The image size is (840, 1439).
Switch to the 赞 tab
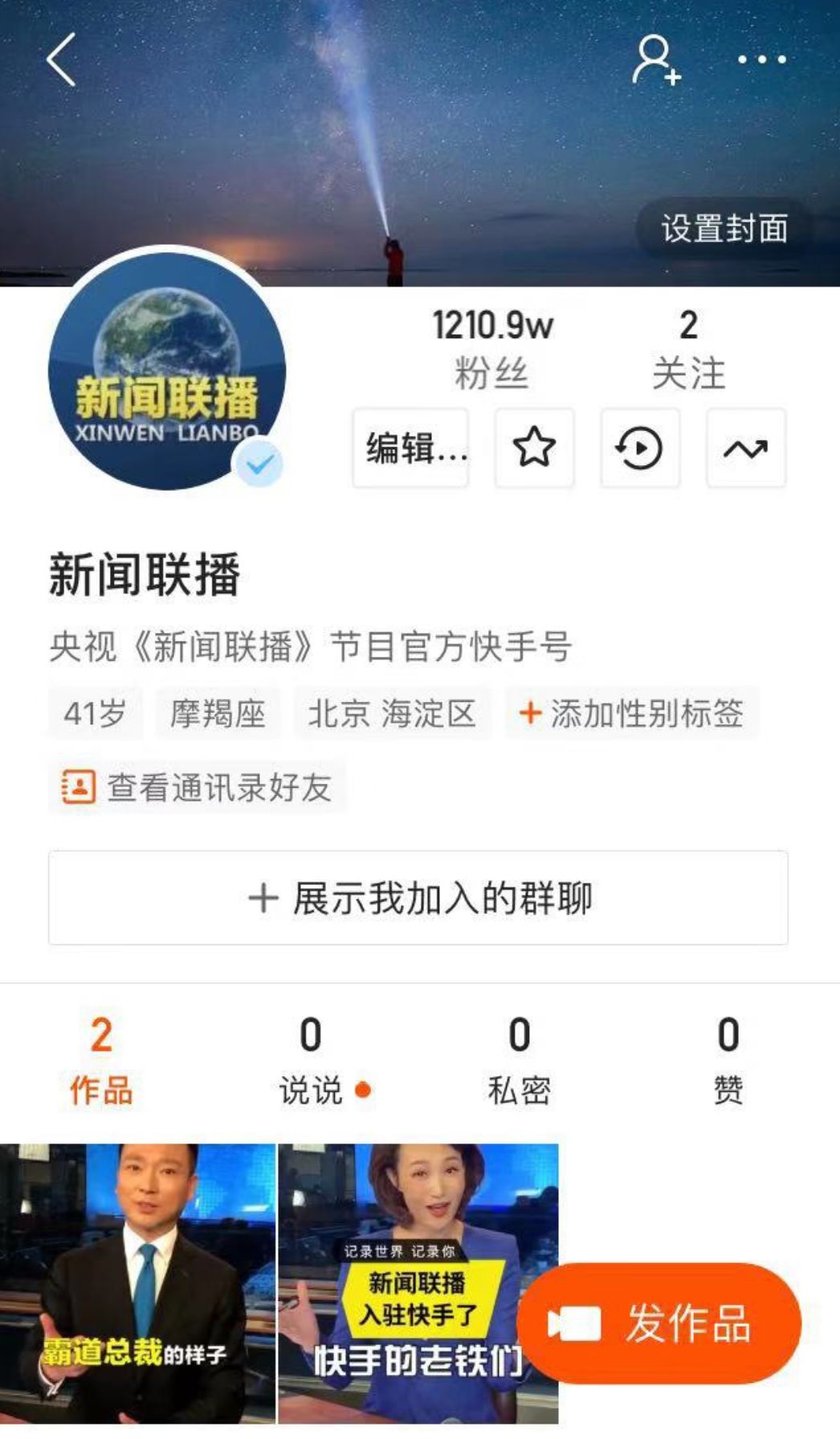tap(728, 1060)
